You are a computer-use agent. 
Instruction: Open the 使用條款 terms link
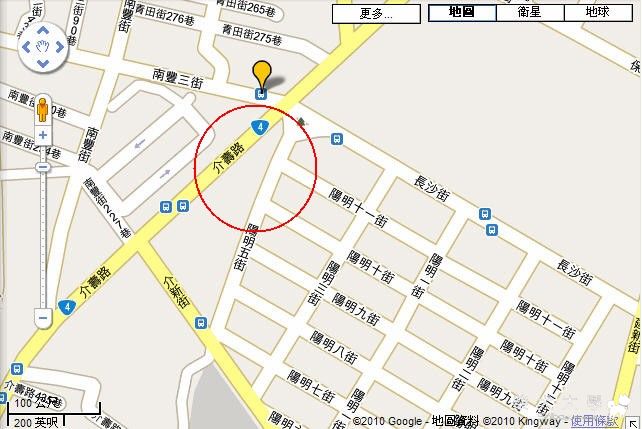[594, 421]
